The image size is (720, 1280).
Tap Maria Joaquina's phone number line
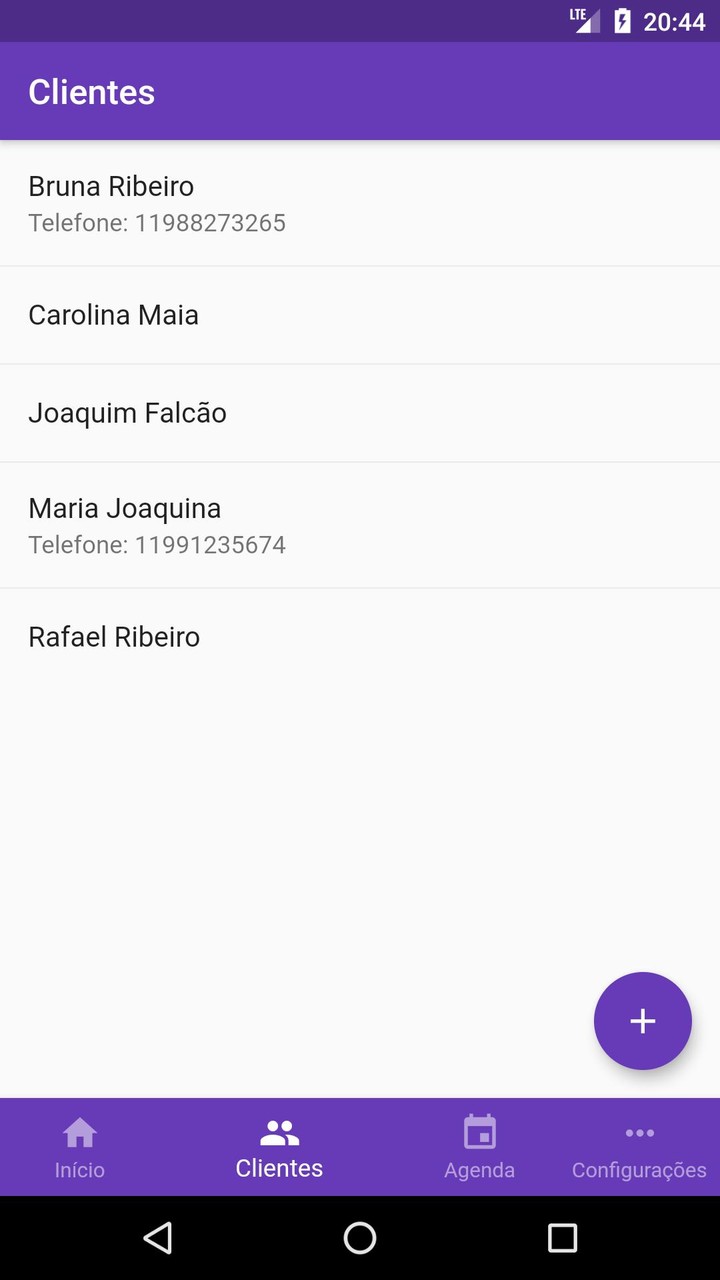click(x=156, y=545)
